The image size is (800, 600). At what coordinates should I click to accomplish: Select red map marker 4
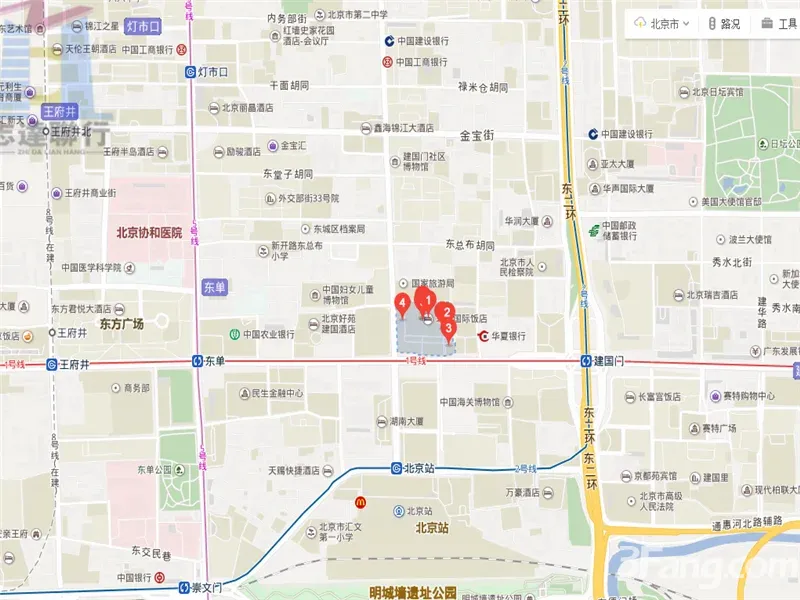[402, 304]
